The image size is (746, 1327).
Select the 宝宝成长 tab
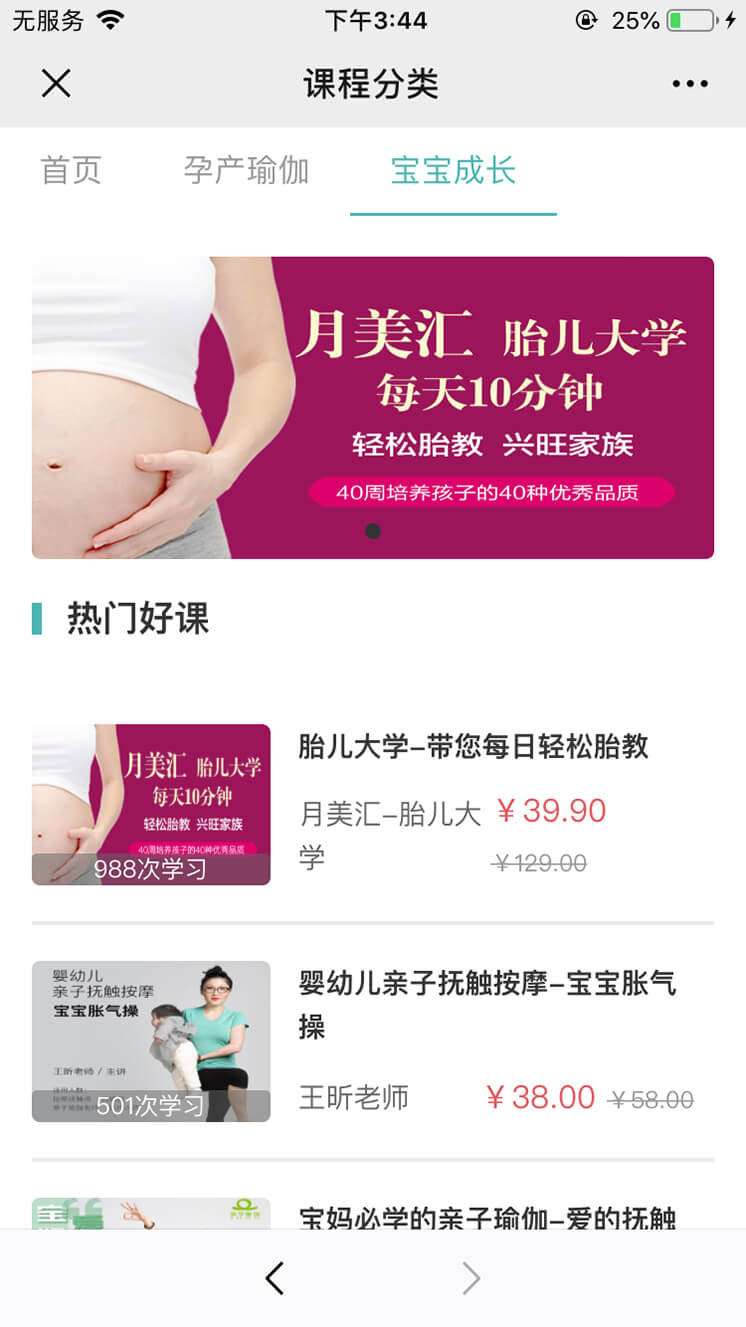[453, 171]
